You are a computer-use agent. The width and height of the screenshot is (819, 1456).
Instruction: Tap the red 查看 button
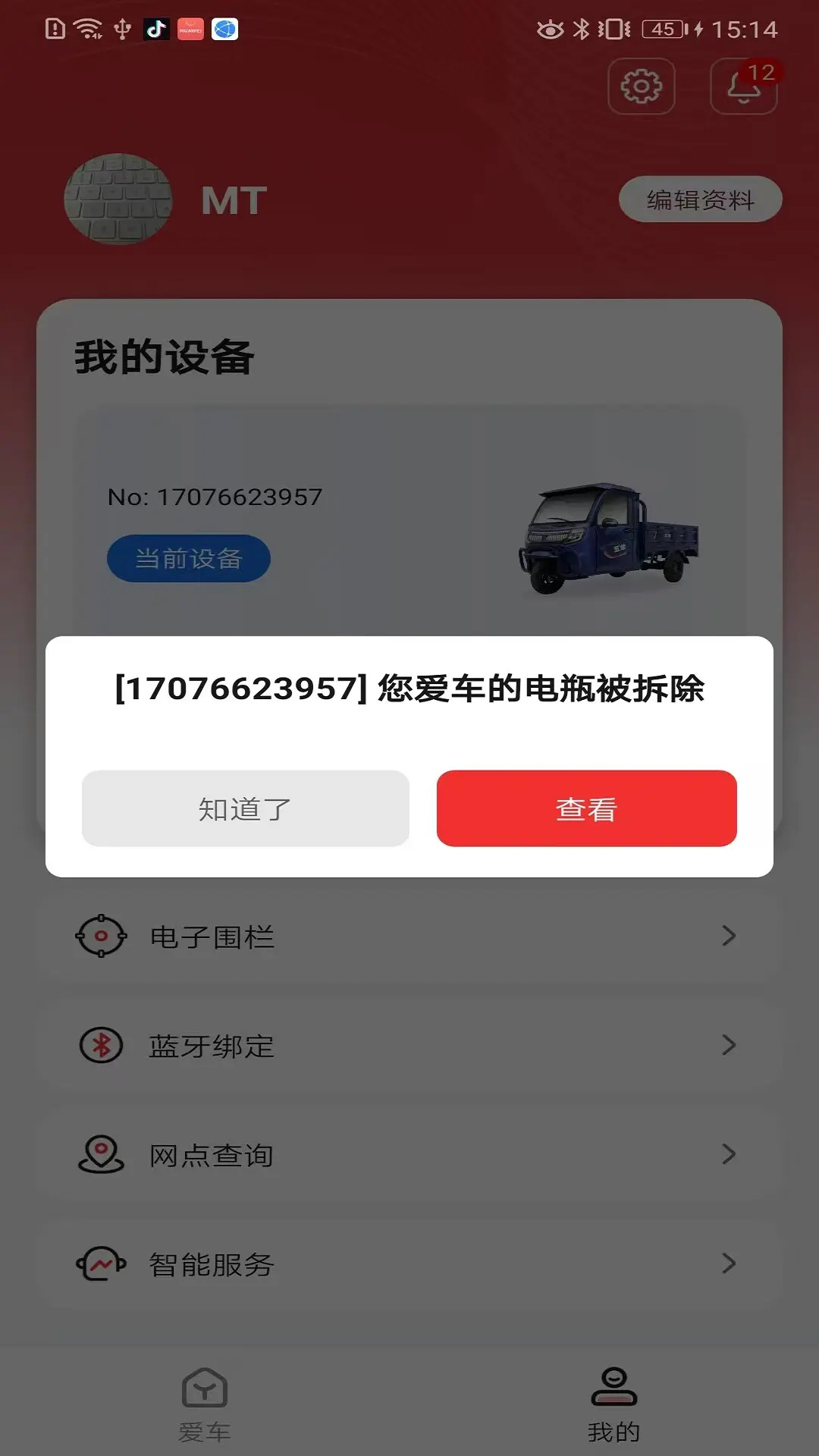(x=586, y=808)
